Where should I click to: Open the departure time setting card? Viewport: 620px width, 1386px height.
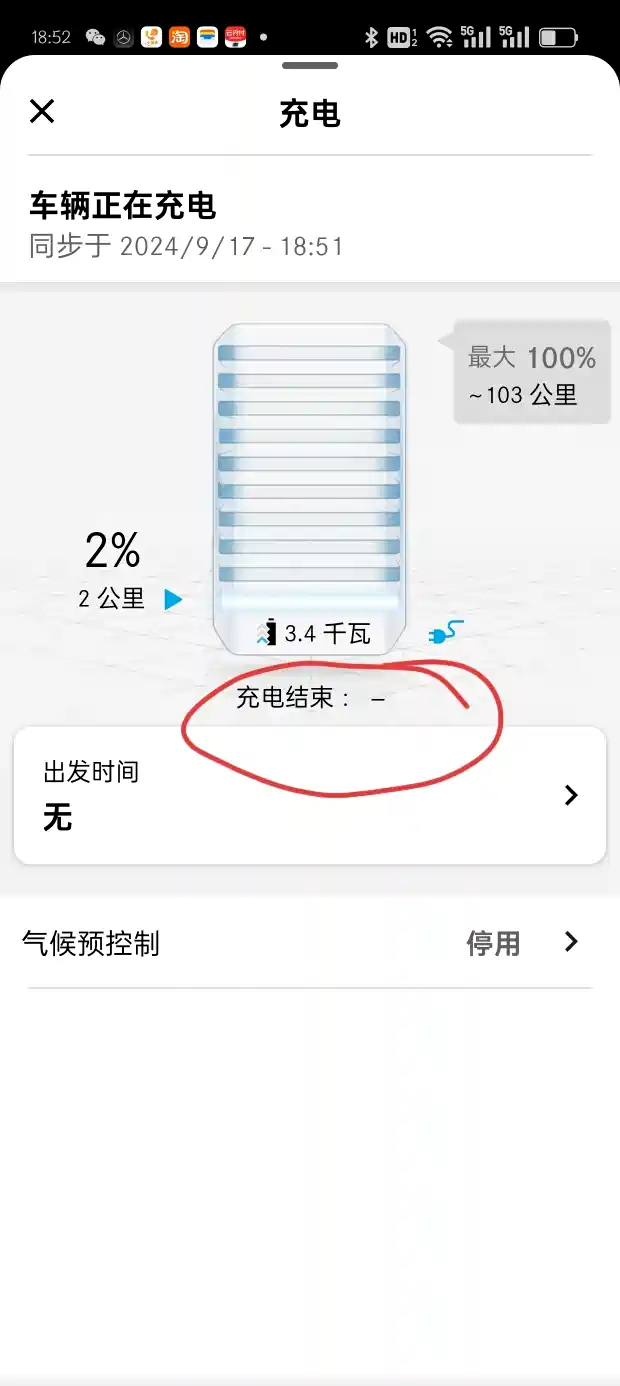tap(310, 795)
